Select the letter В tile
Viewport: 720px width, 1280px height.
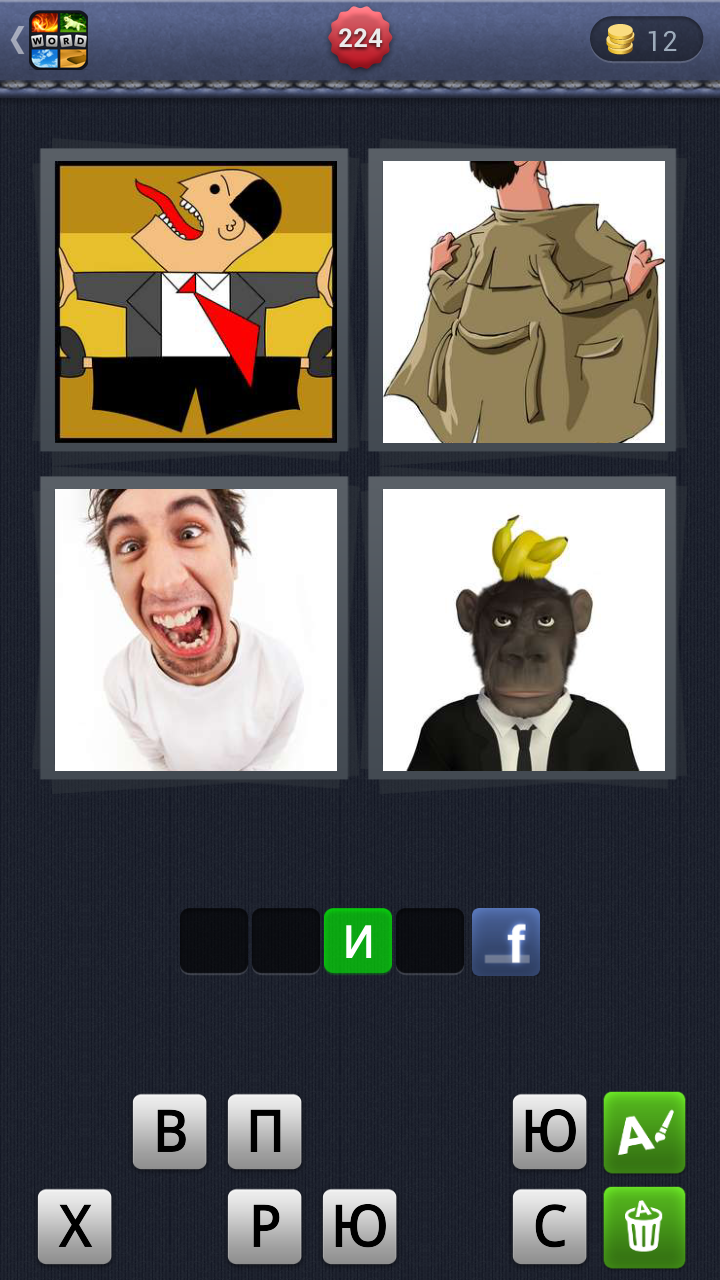click(170, 1132)
